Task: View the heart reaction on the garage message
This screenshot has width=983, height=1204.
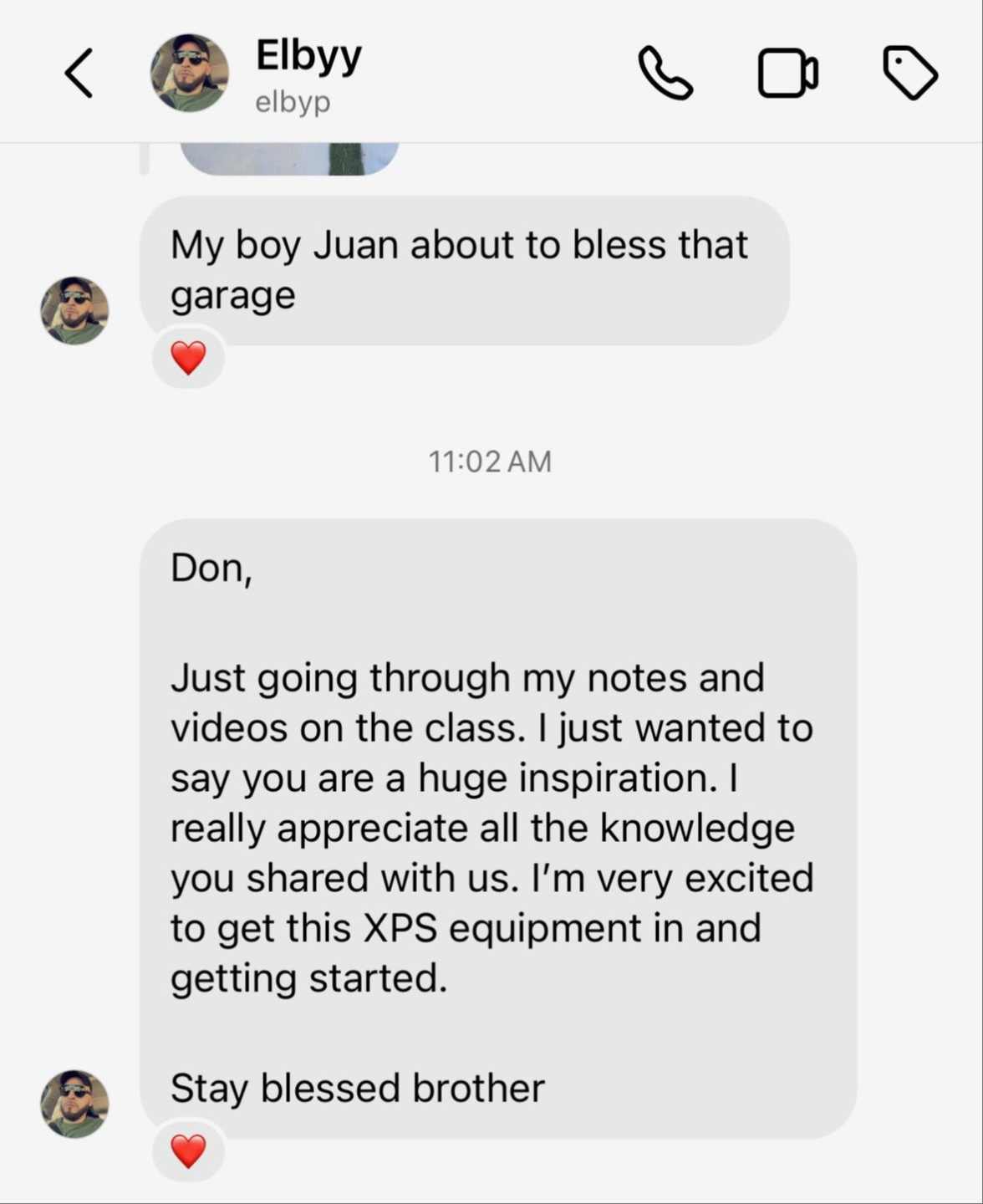Action: coord(188,358)
